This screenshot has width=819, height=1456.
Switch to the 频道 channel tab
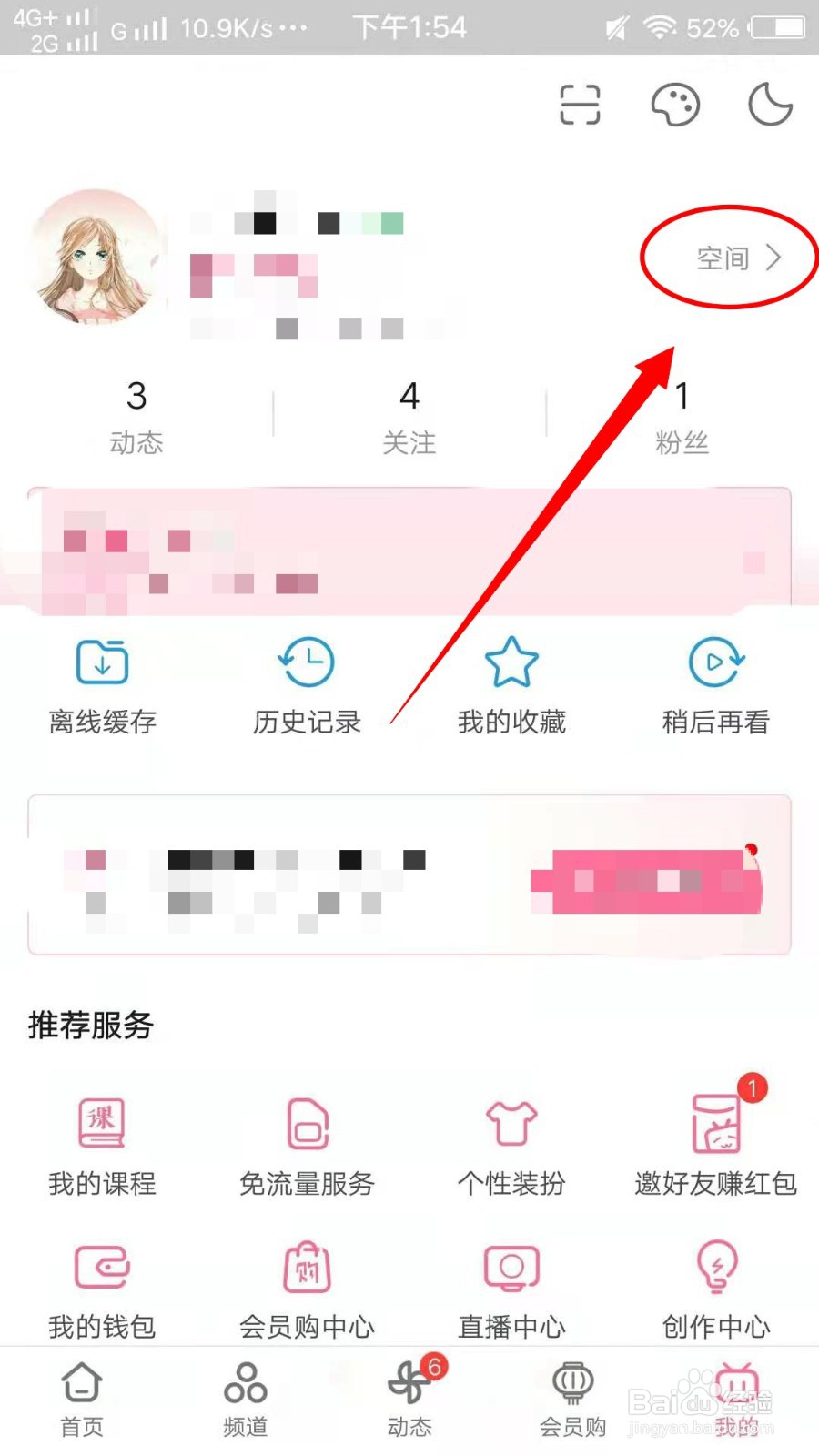point(244,1397)
